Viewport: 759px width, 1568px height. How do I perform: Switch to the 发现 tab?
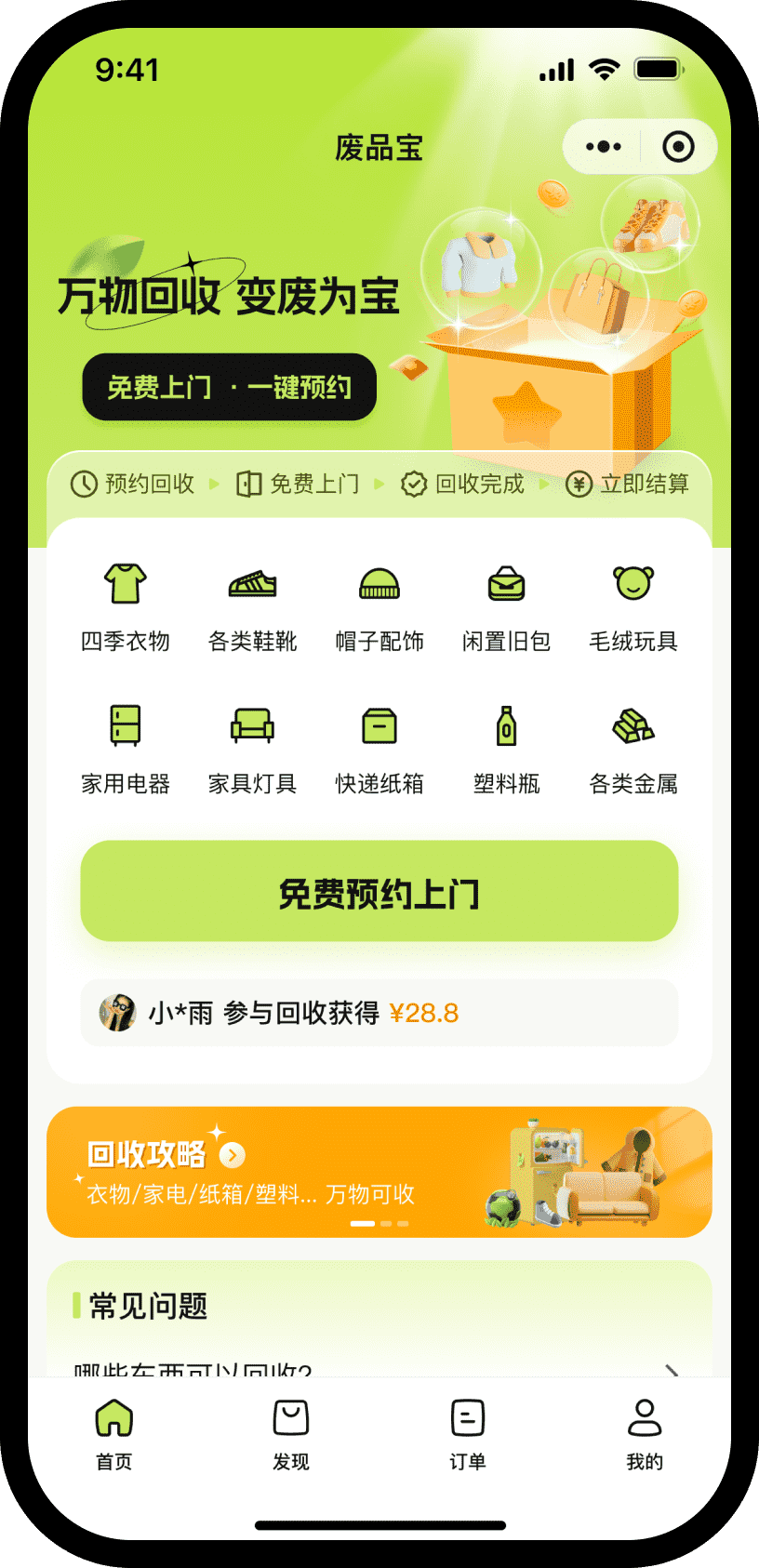291,1434
